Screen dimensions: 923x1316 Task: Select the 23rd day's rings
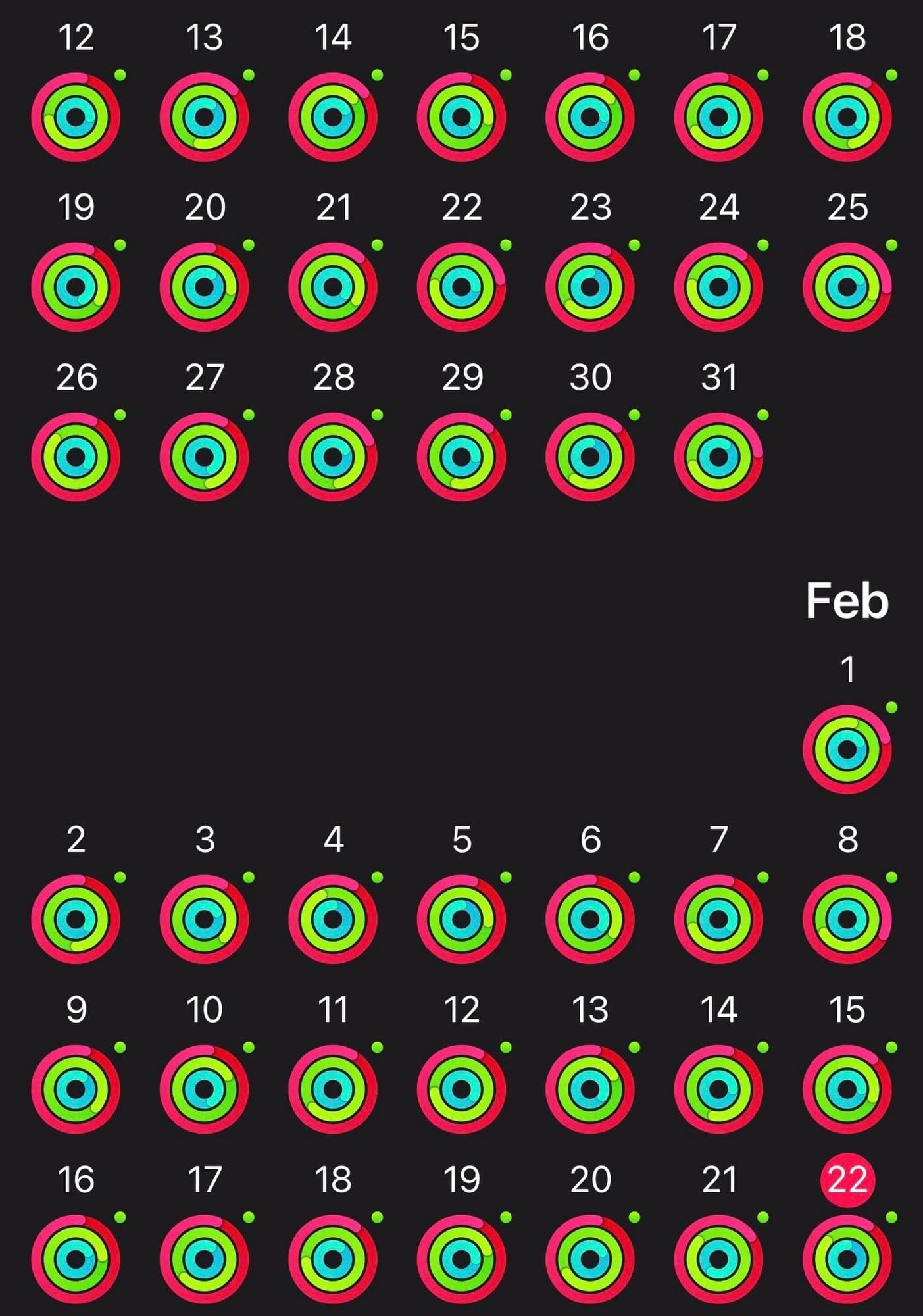[590, 287]
